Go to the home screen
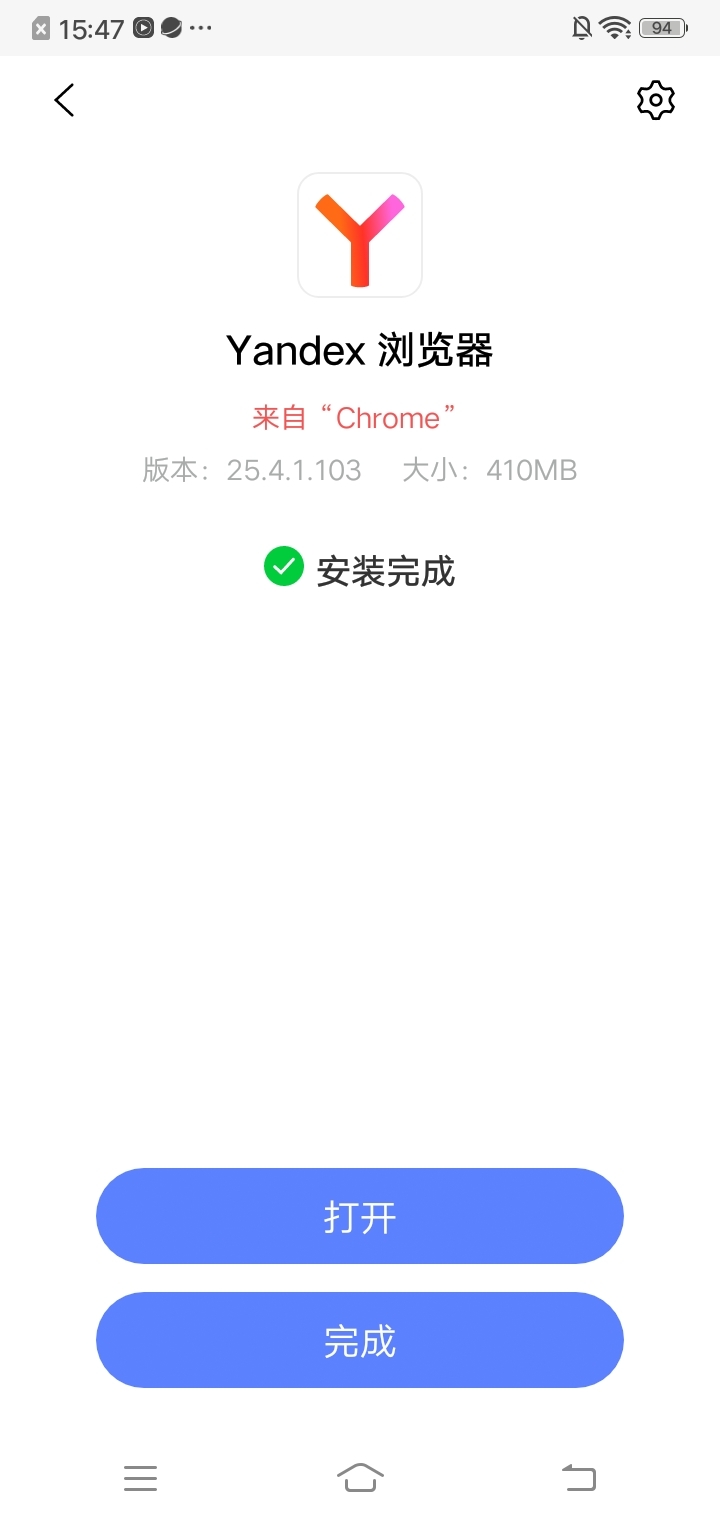 tap(360, 1477)
